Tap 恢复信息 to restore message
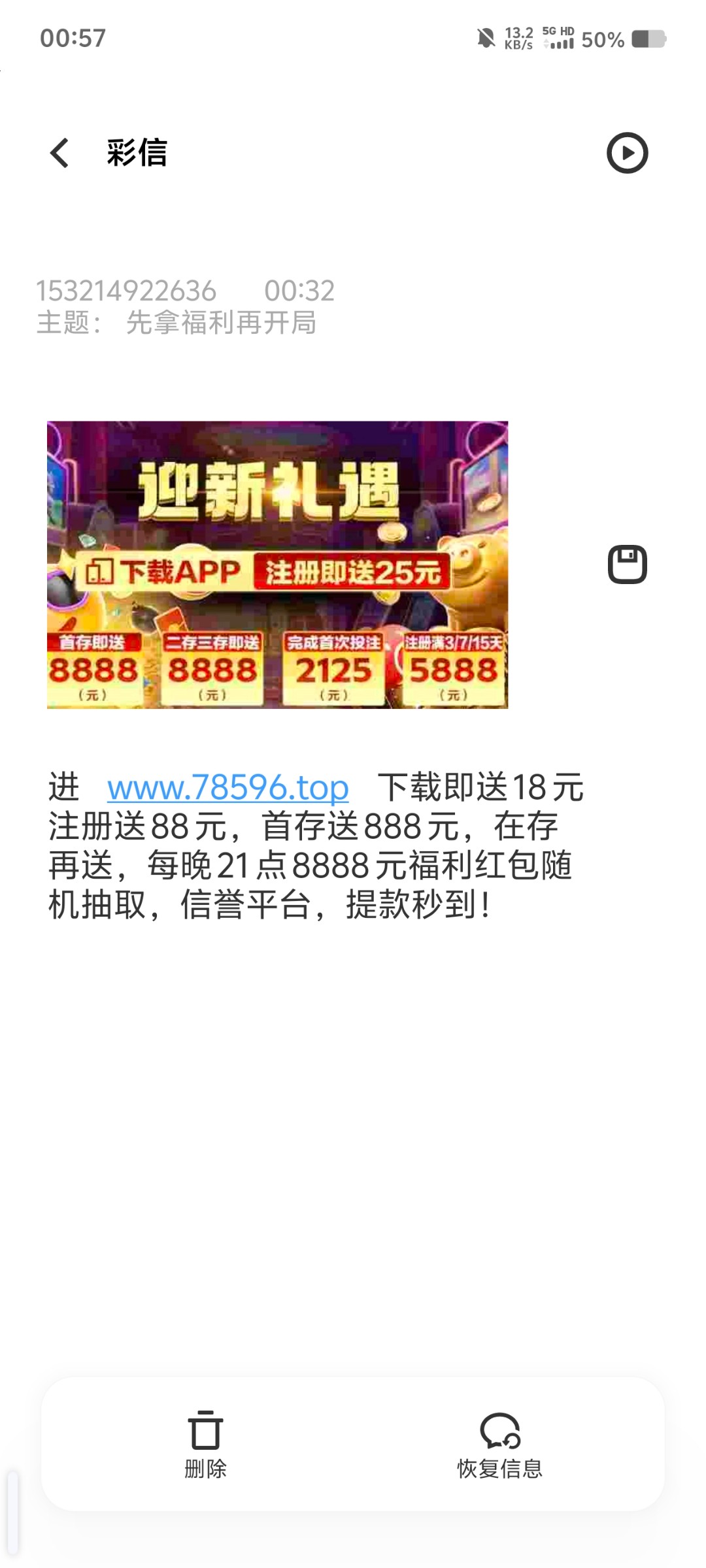Screen dimensions: 706x1568 click(500, 1444)
